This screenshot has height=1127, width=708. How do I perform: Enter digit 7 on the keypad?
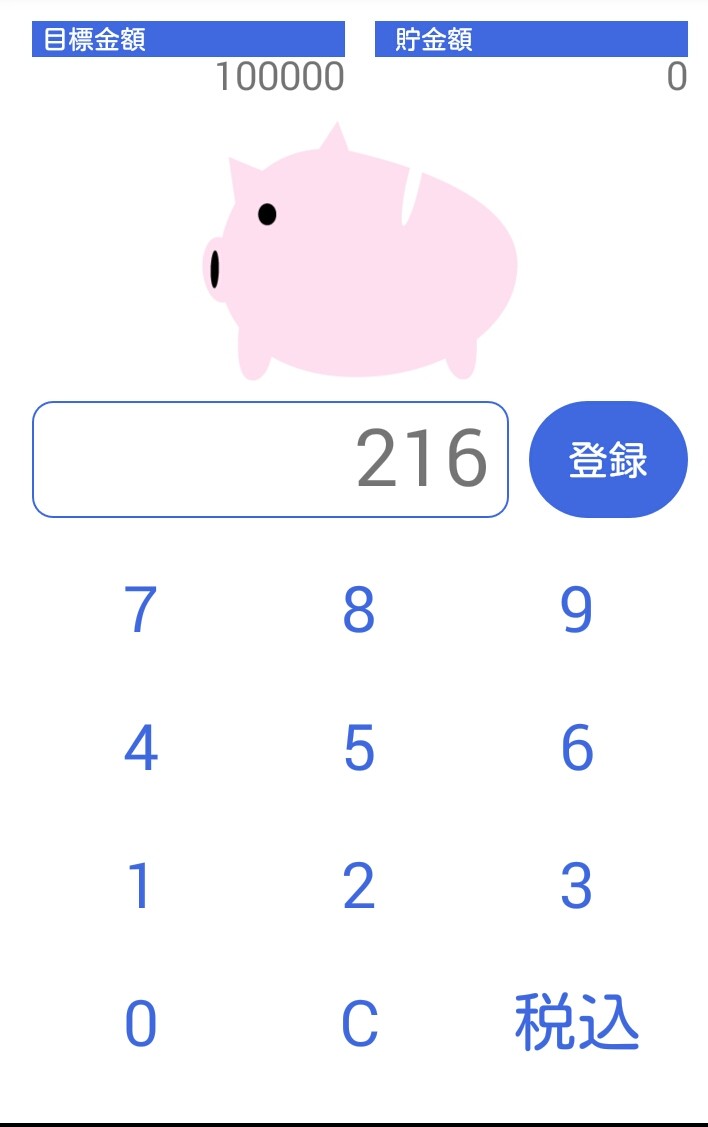141,610
